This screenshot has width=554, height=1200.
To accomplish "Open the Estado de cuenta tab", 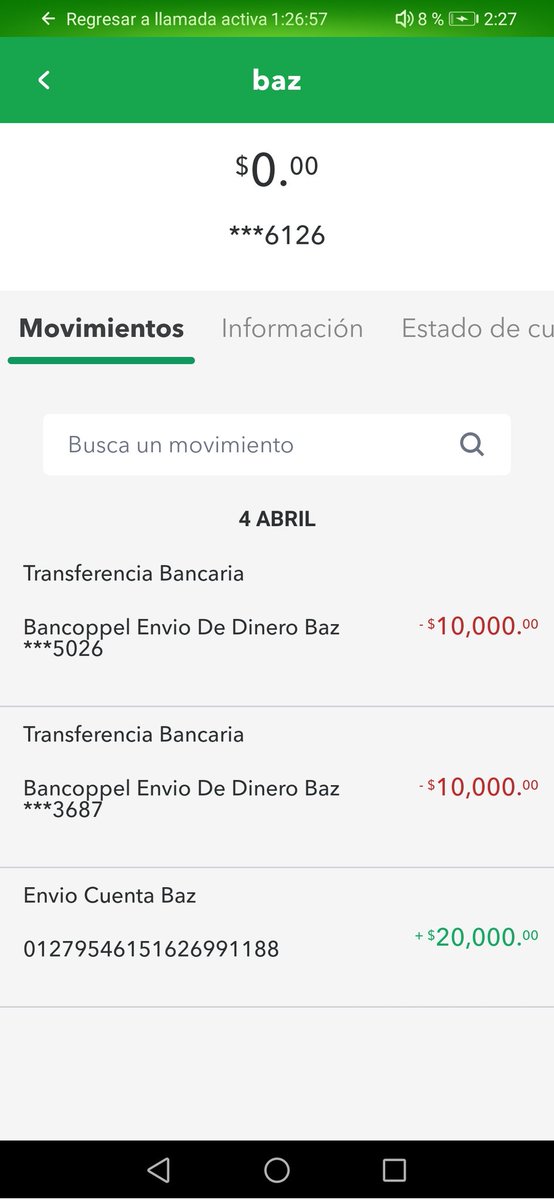I will [477, 328].
